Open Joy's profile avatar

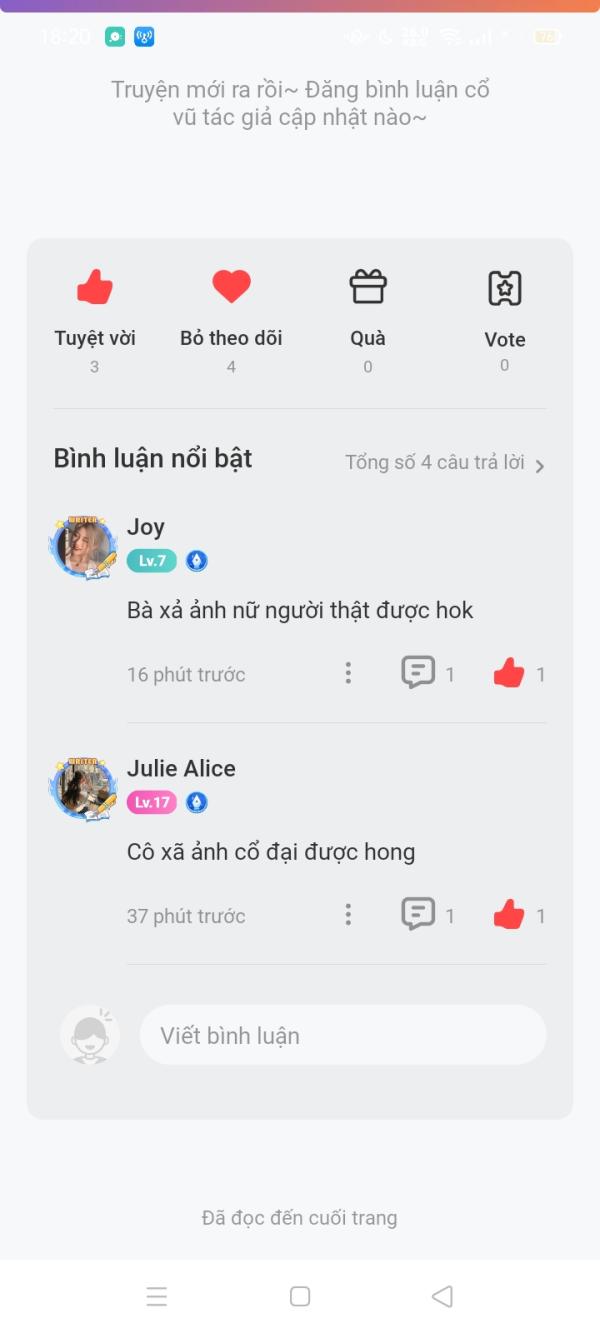(83, 547)
